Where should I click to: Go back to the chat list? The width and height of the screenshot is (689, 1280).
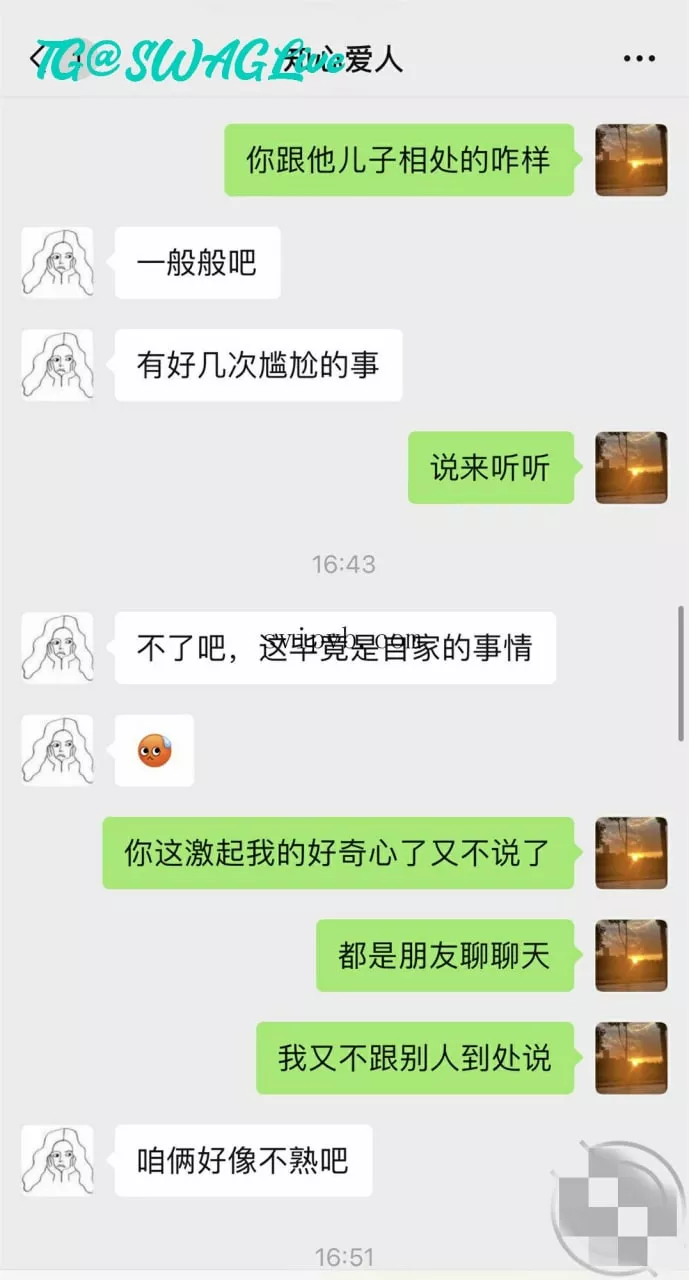[38, 58]
